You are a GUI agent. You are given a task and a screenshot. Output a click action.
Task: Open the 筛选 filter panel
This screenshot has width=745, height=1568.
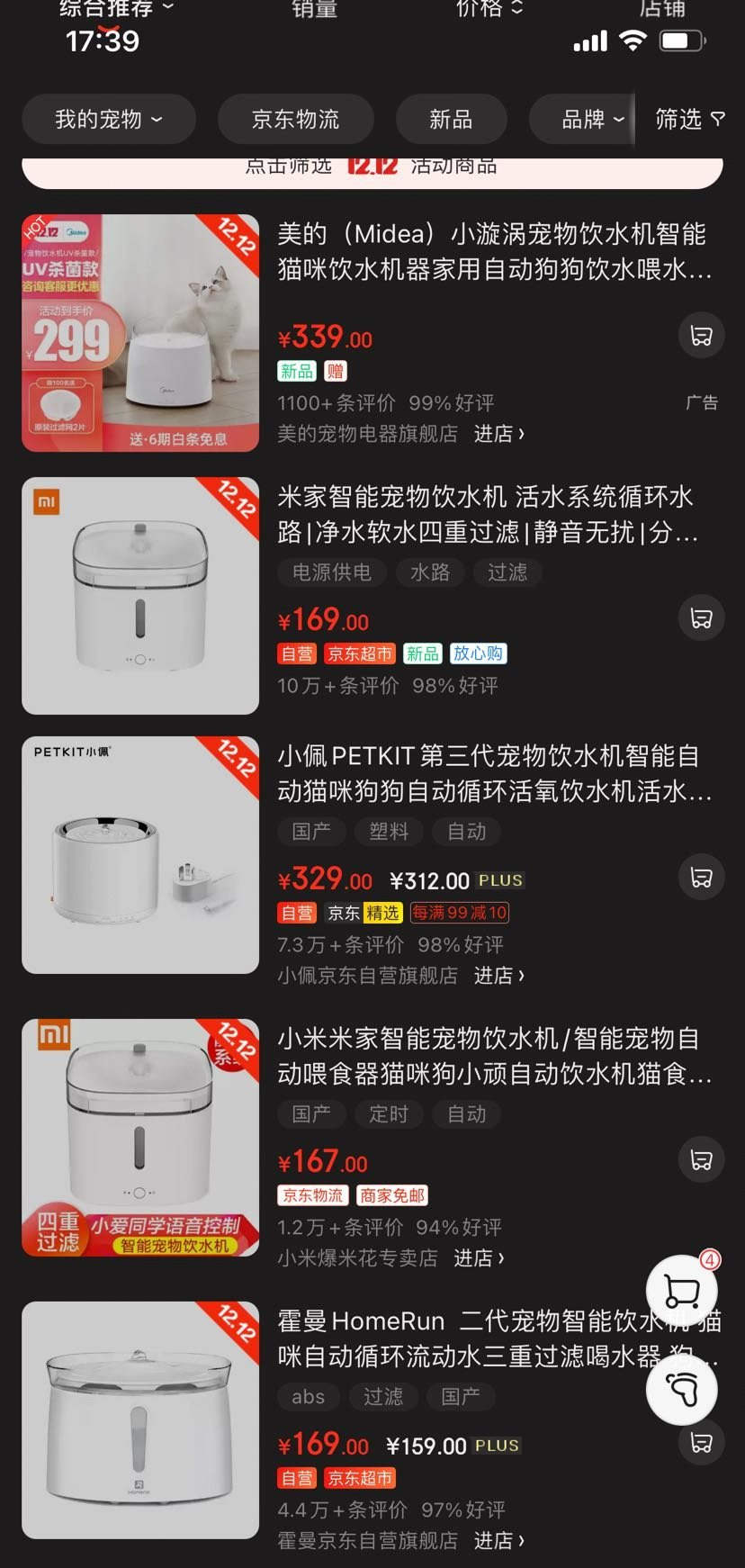click(x=689, y=119)
